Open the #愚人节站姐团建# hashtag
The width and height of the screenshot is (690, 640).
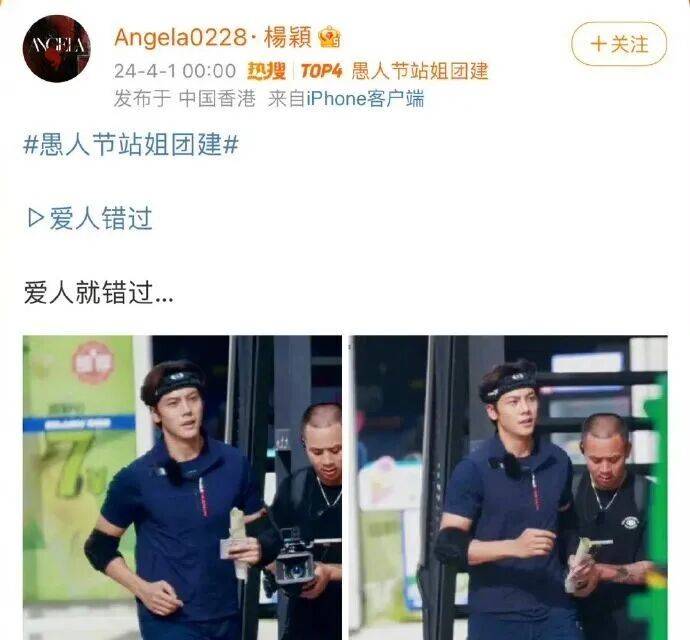click(x=131, y=144)
